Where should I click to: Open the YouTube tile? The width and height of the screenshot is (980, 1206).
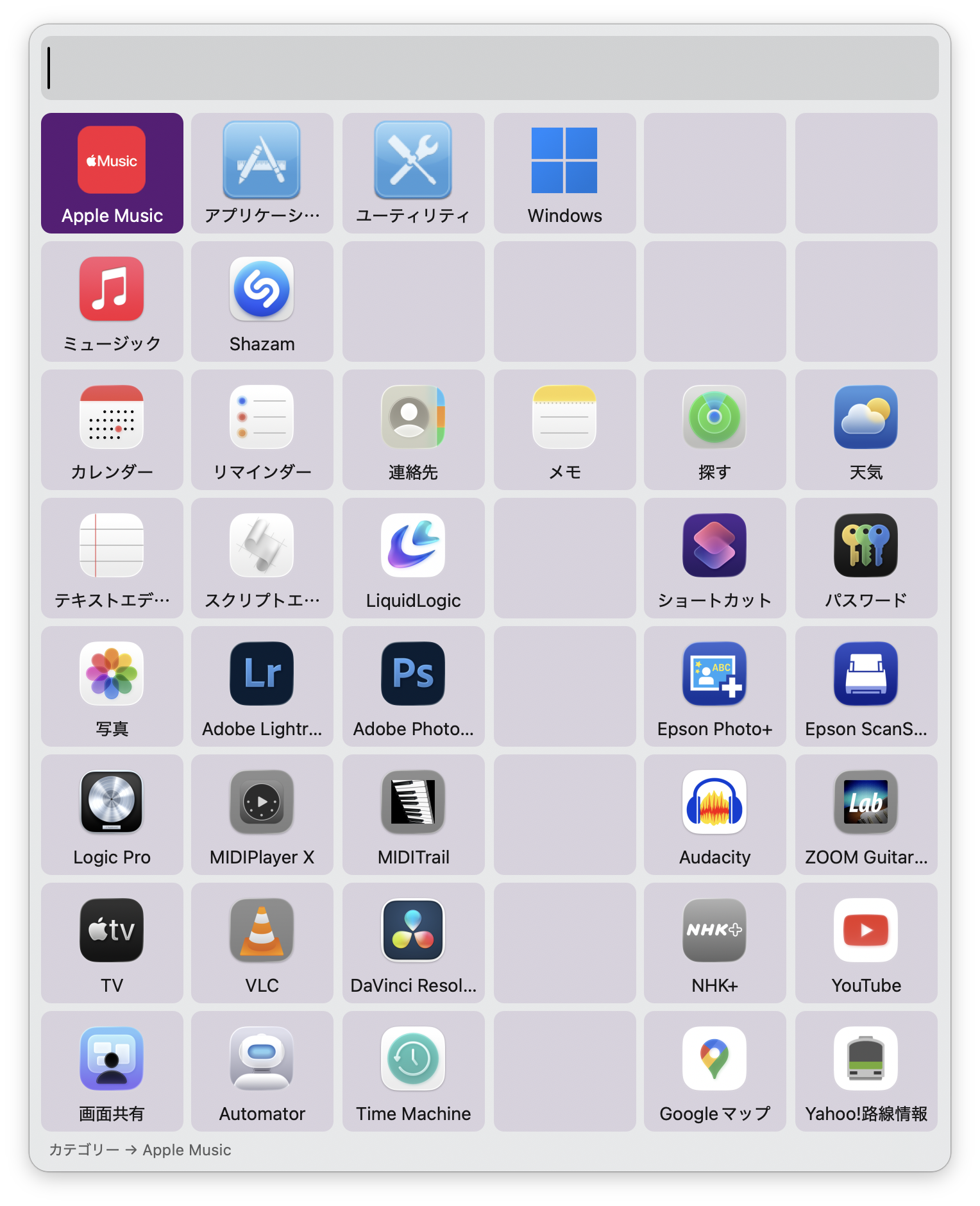coord(866,943)
